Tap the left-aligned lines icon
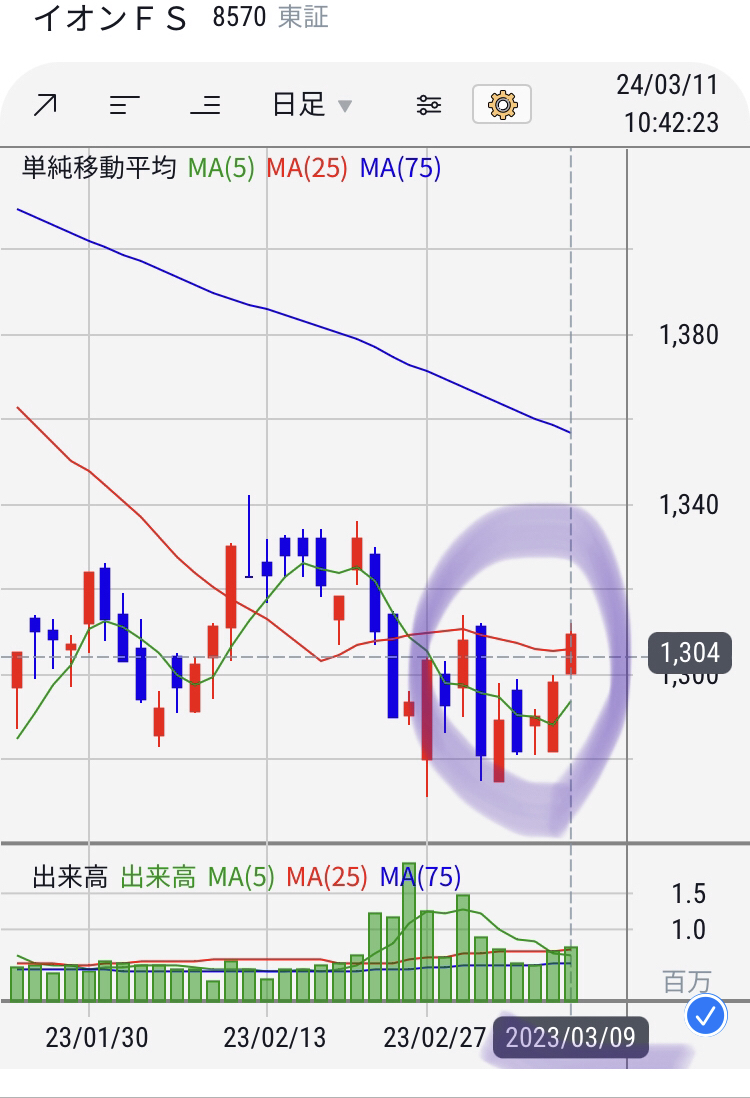 [x=125, y=104]
